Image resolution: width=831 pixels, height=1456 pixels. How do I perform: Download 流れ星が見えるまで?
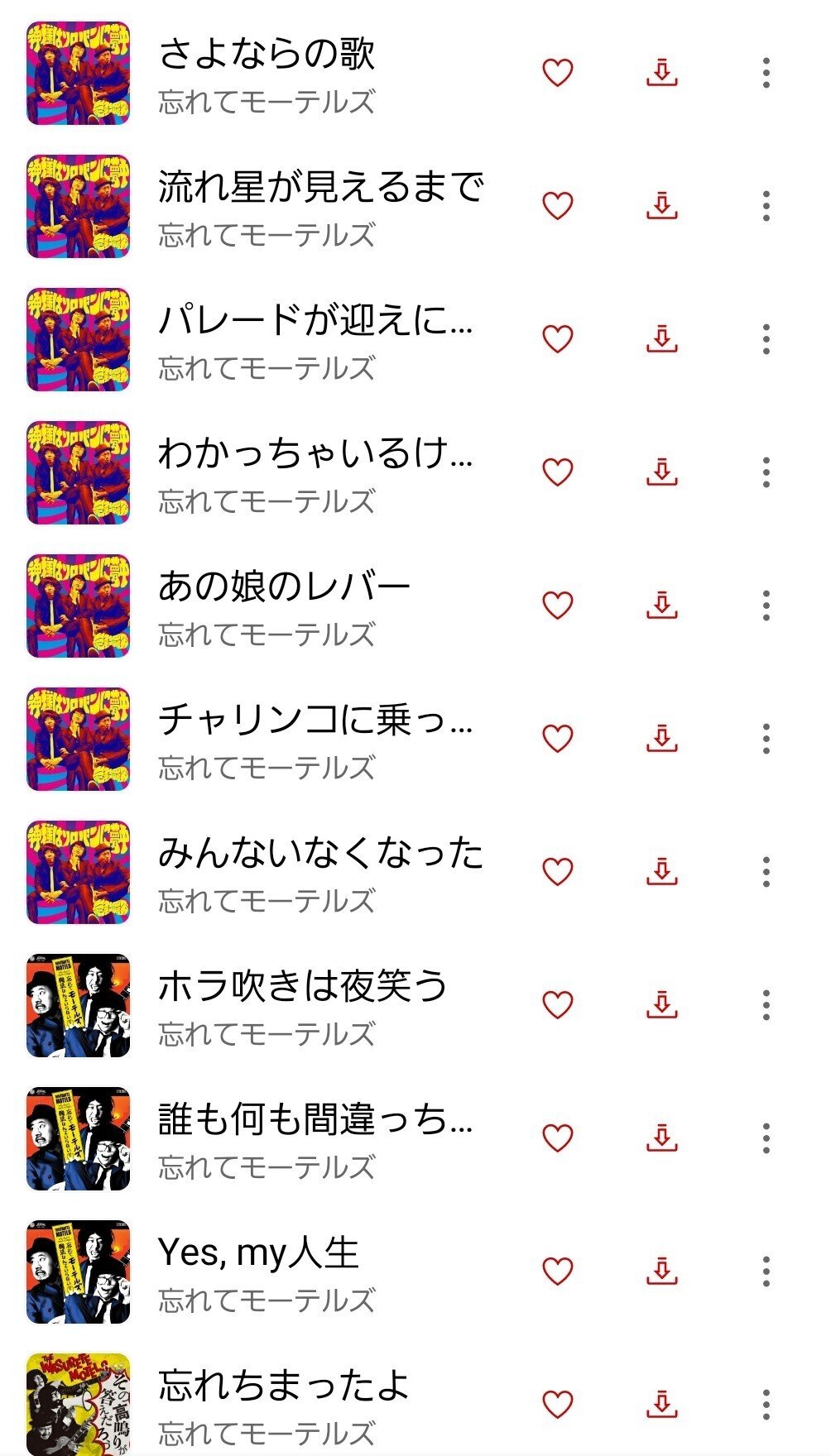pos(661,205)
